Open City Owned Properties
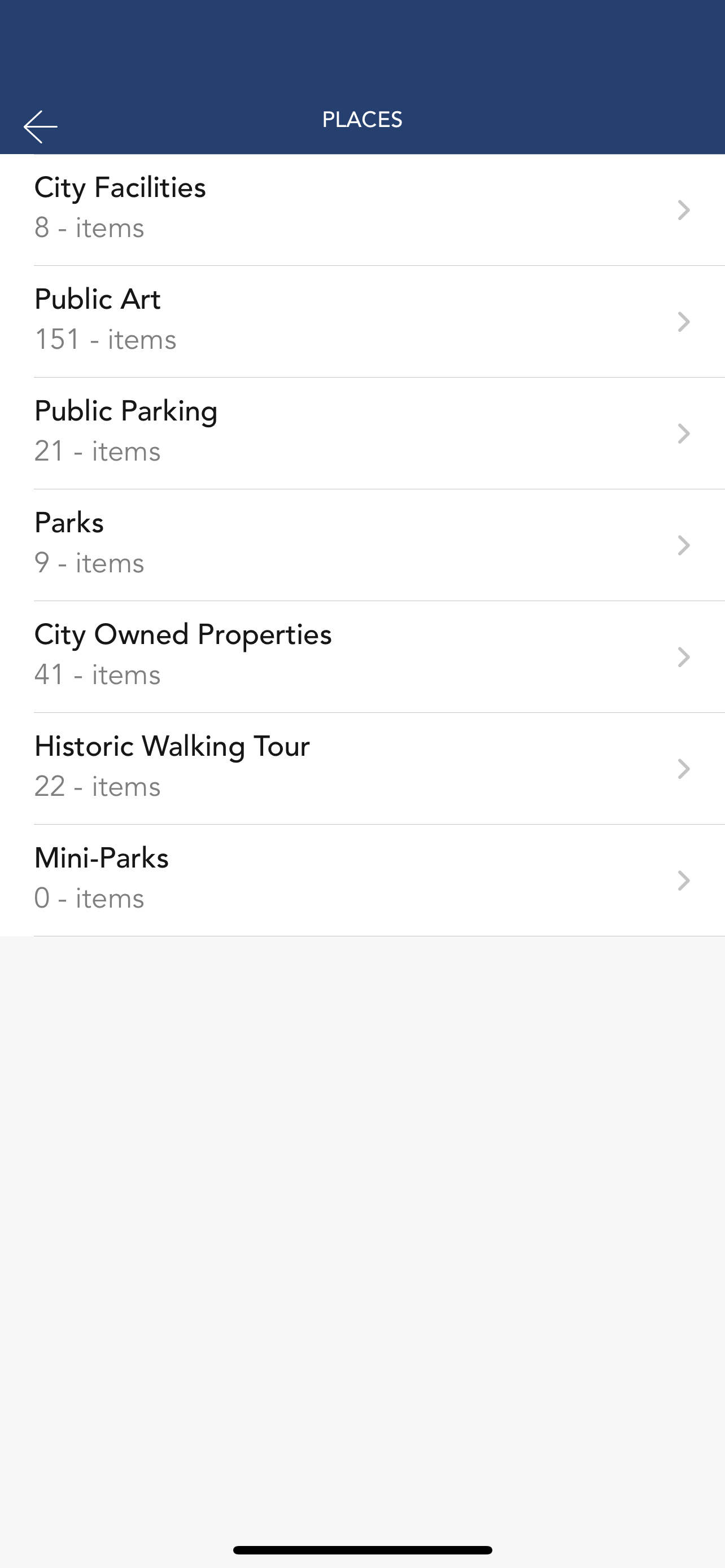This screenshot has width=725, height=1568. tap(362, 657)
